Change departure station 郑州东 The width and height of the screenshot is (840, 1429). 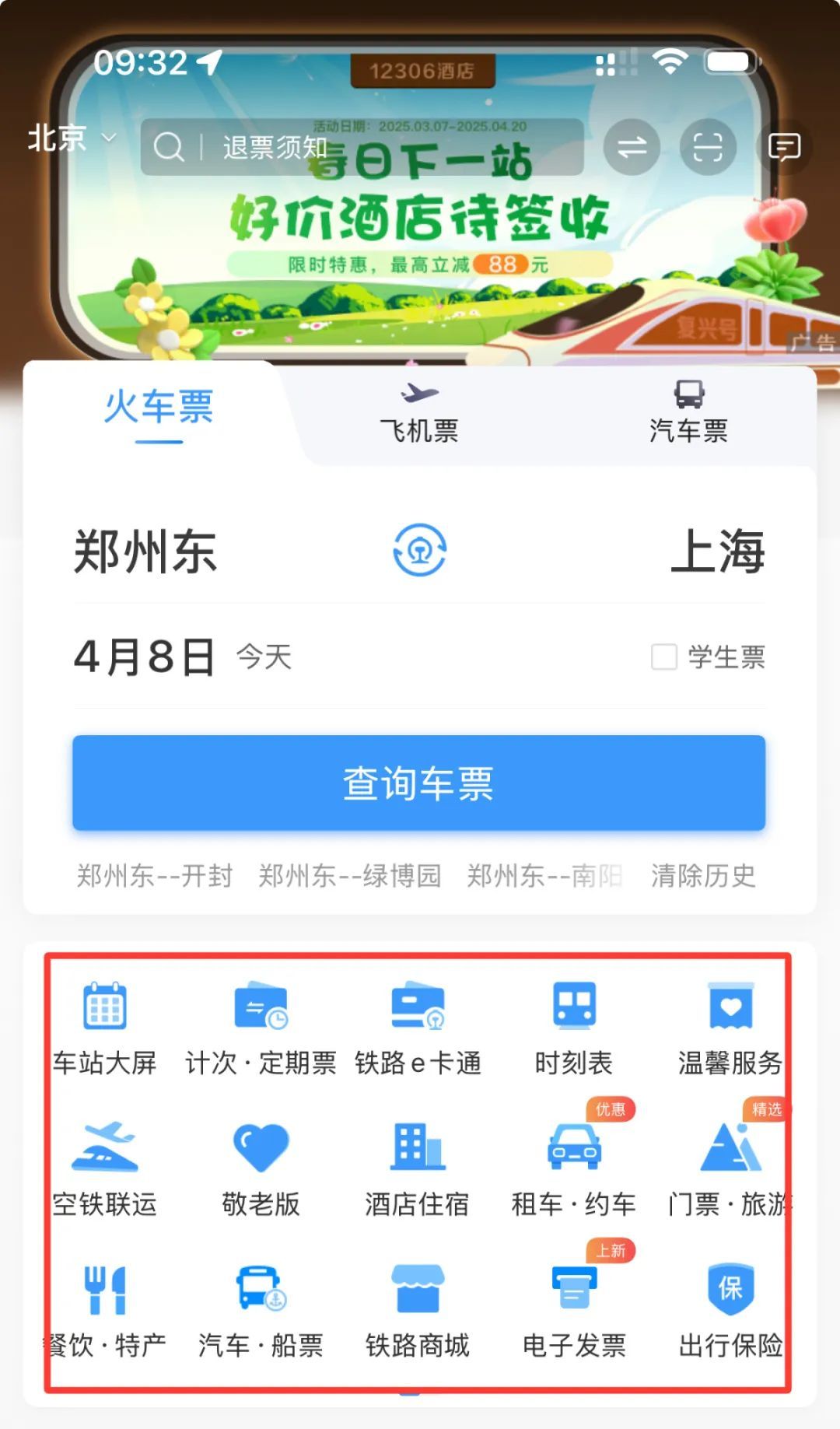[145, 552]
